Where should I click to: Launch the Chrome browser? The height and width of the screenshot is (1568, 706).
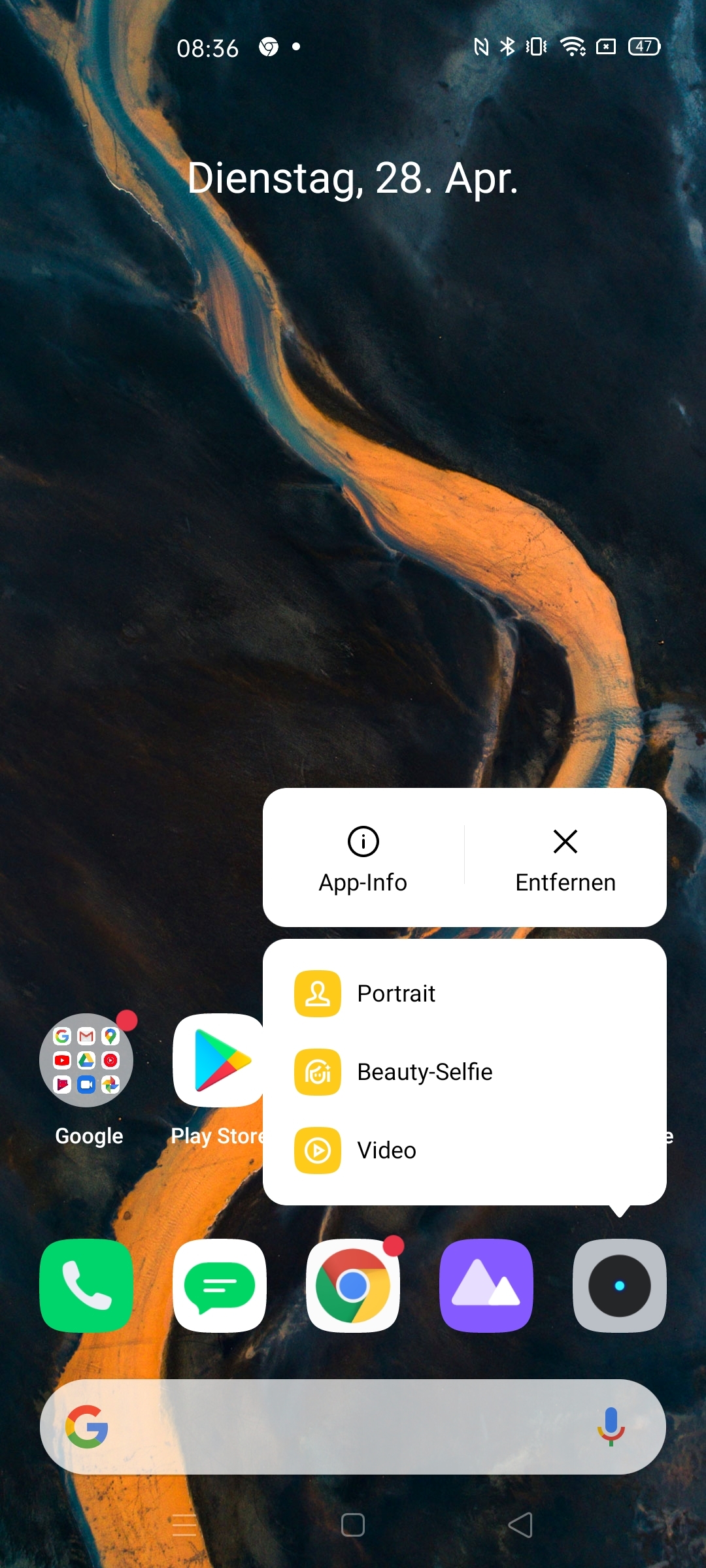(x=353, y=1285)
